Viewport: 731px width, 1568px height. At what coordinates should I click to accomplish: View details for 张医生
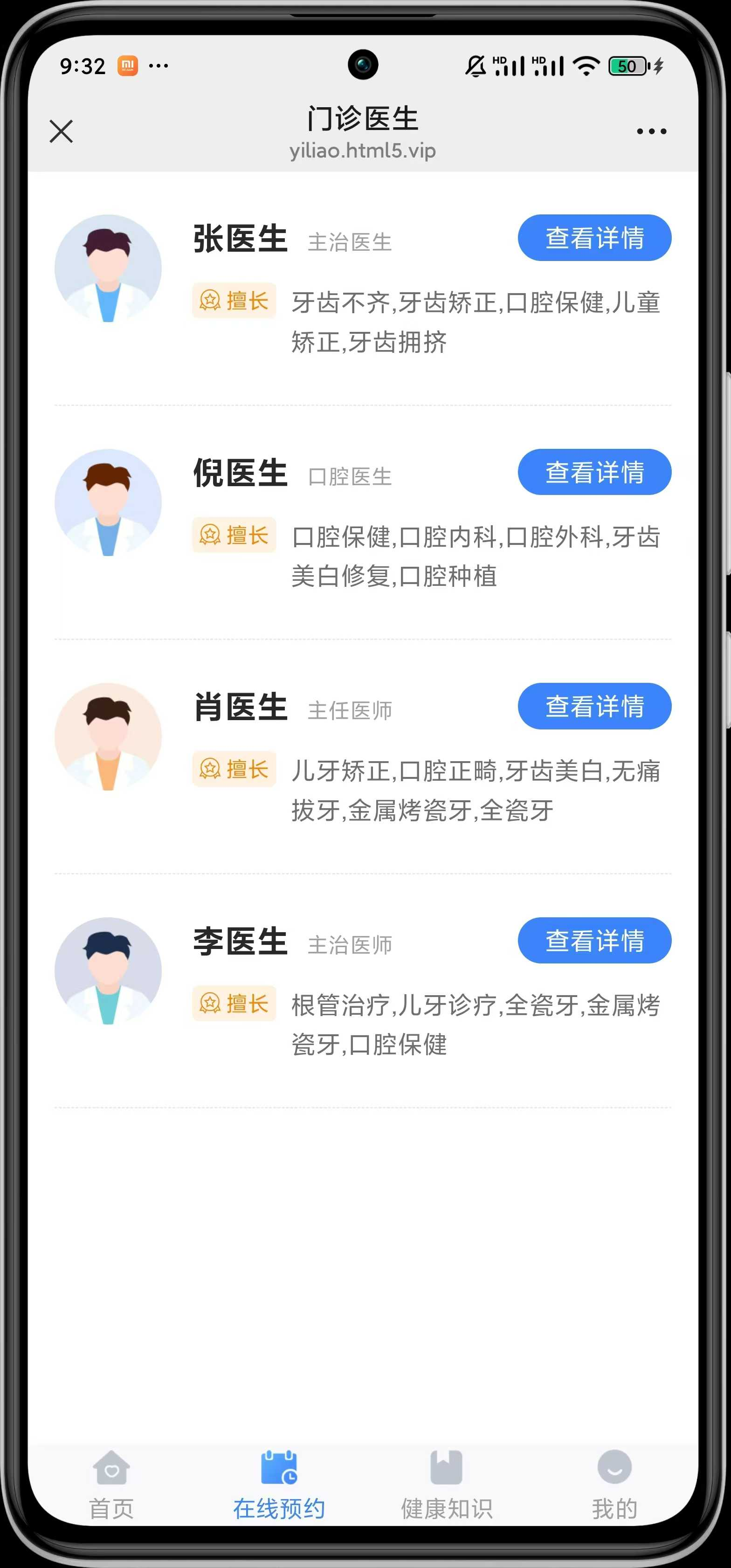pyautogui.click(x=594, y=237)
